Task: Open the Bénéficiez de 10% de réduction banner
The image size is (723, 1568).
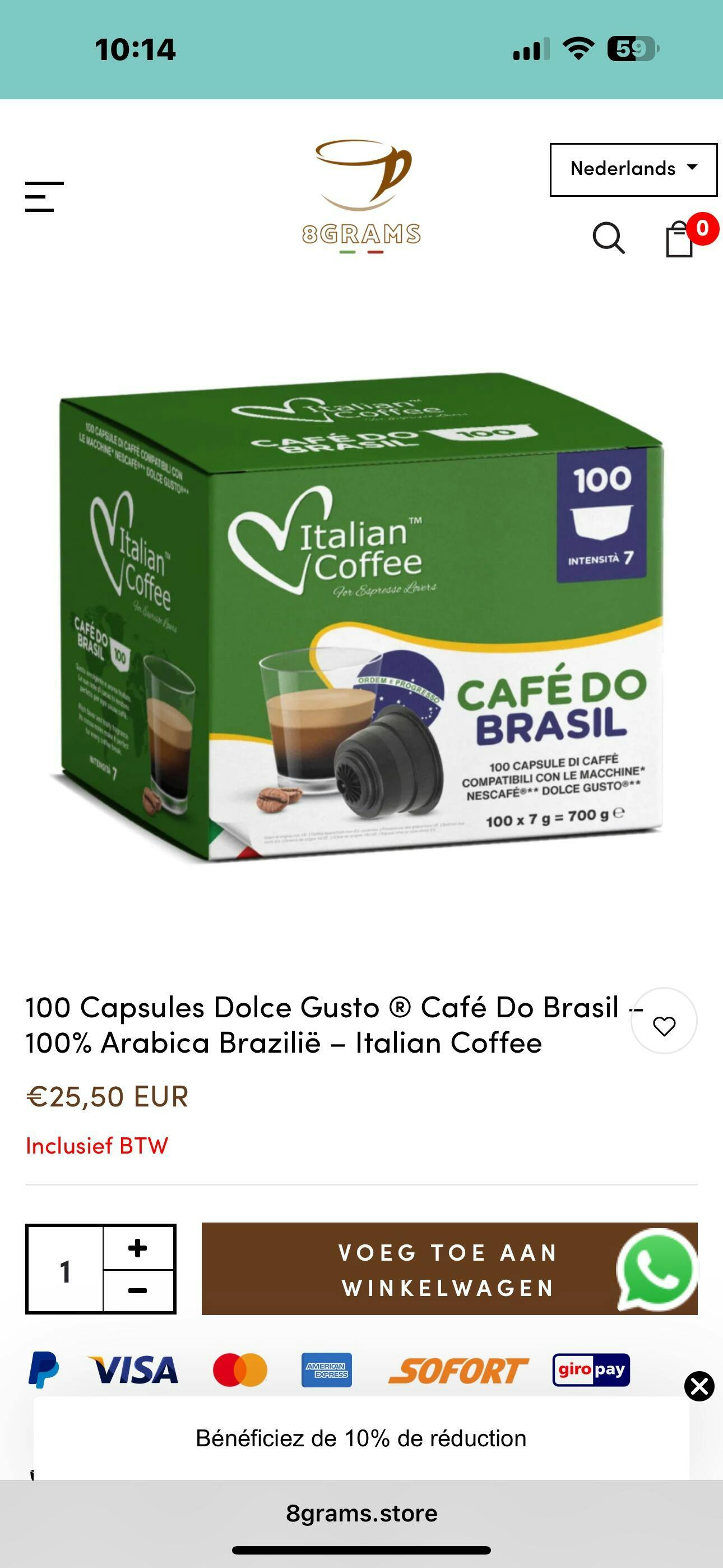Action: tap(361, 1438)
